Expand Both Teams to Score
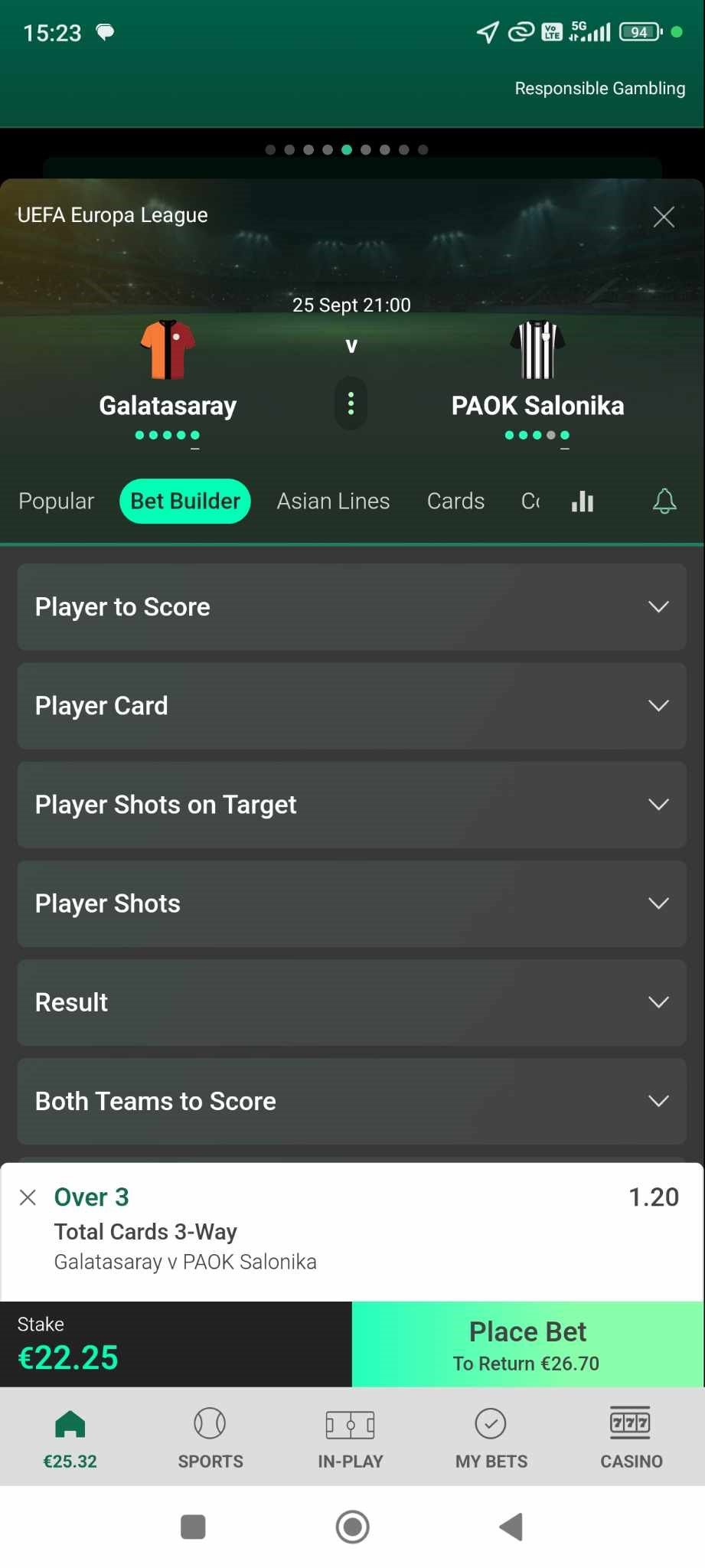Screen dimensions: 705x1568 pos(351,1101)
